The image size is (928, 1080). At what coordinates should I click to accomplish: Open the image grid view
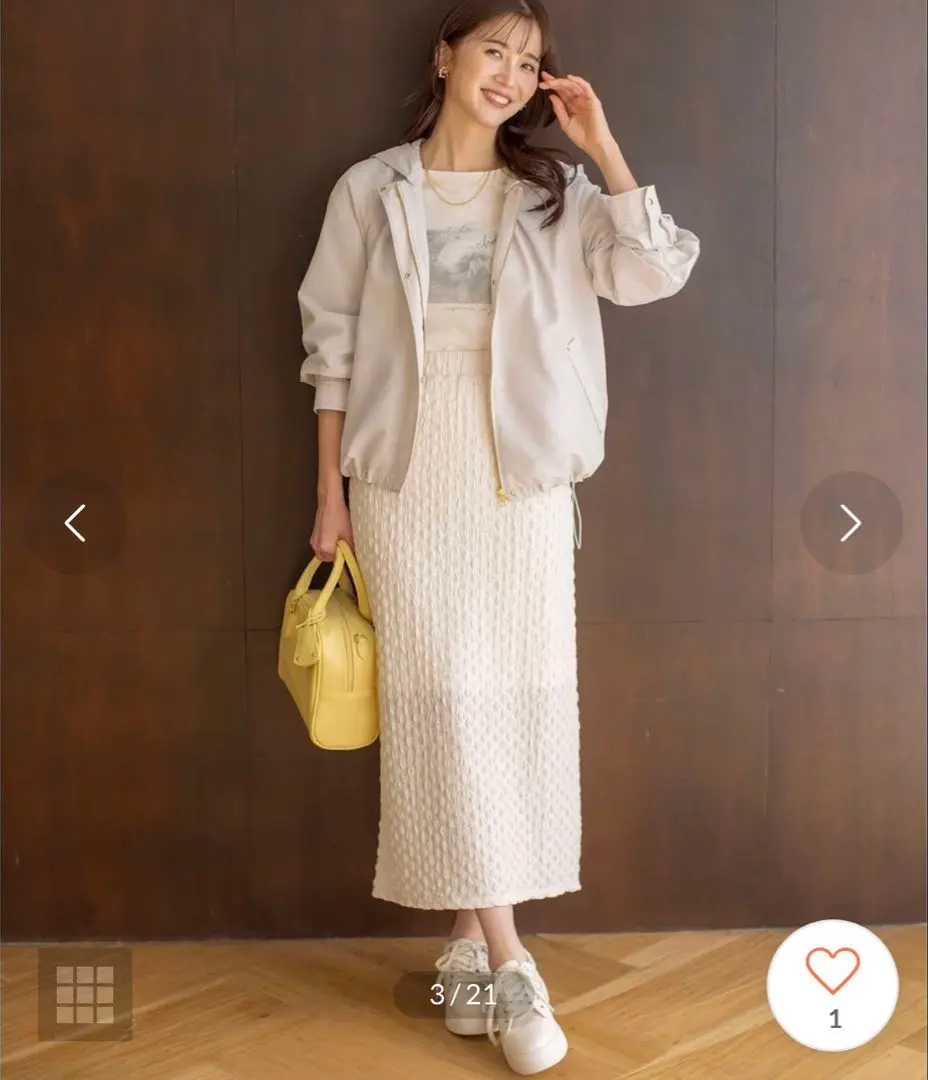pyautogui.click(x=85, y=994)
